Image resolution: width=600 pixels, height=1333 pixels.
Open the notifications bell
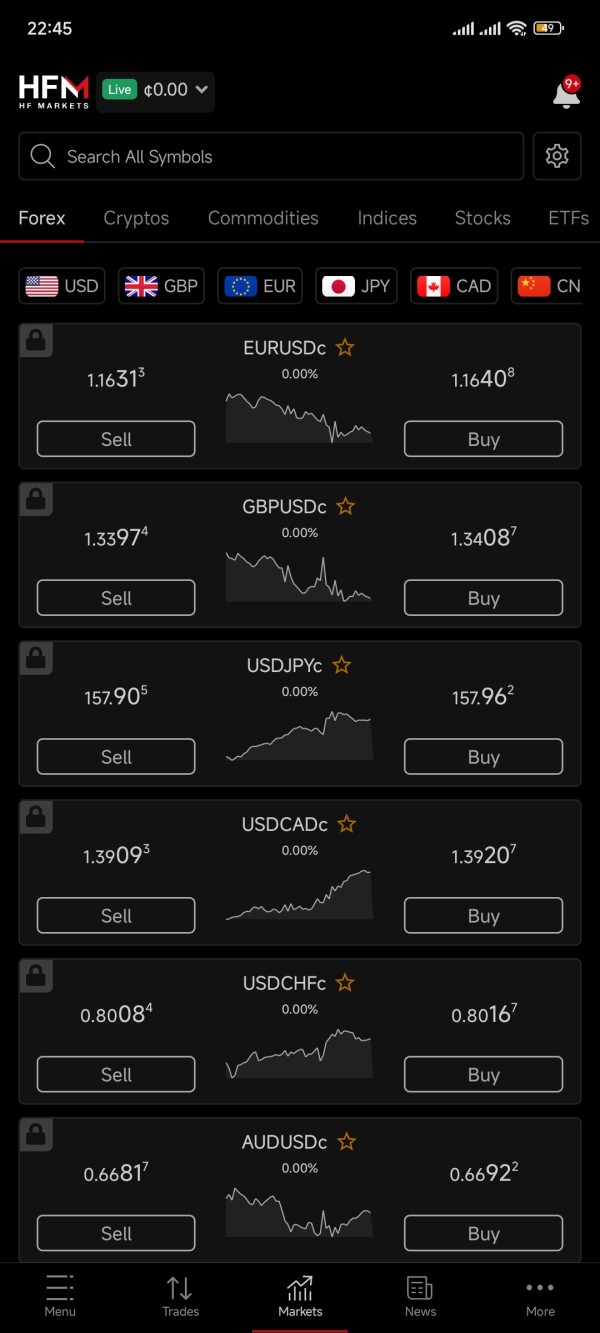pos(566,94)
